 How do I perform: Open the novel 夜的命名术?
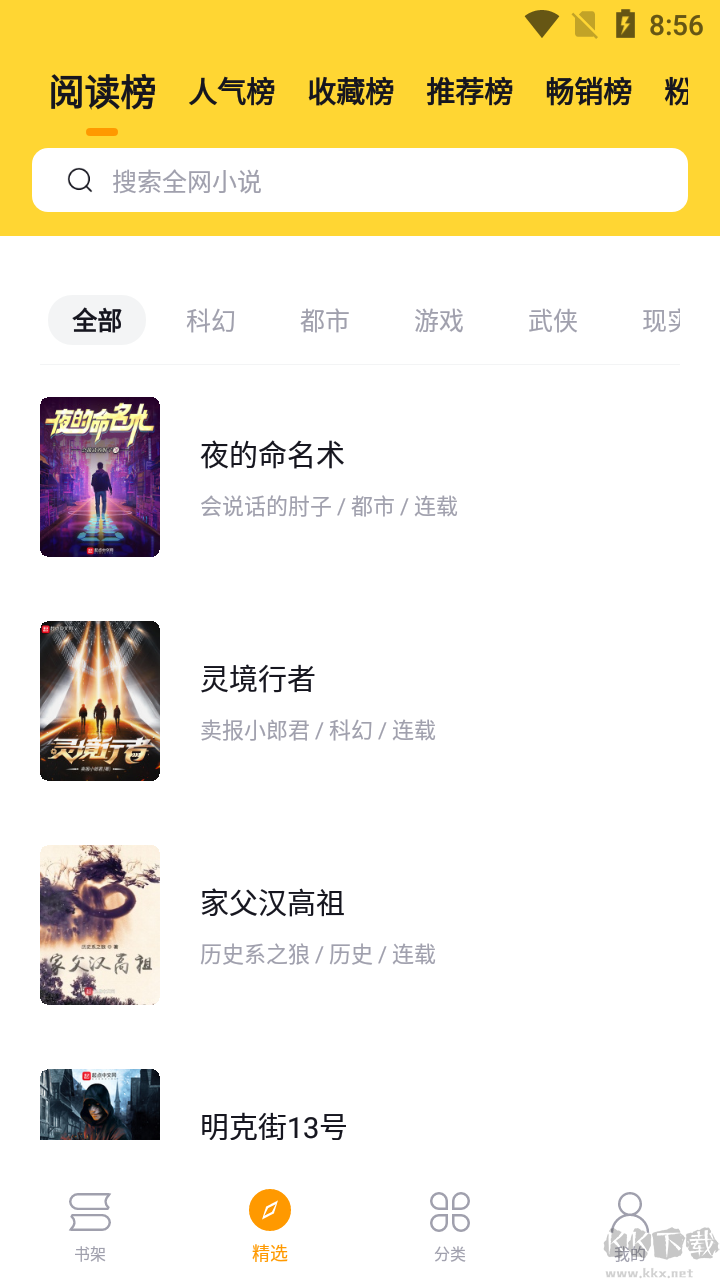click(x=271, y=454)
